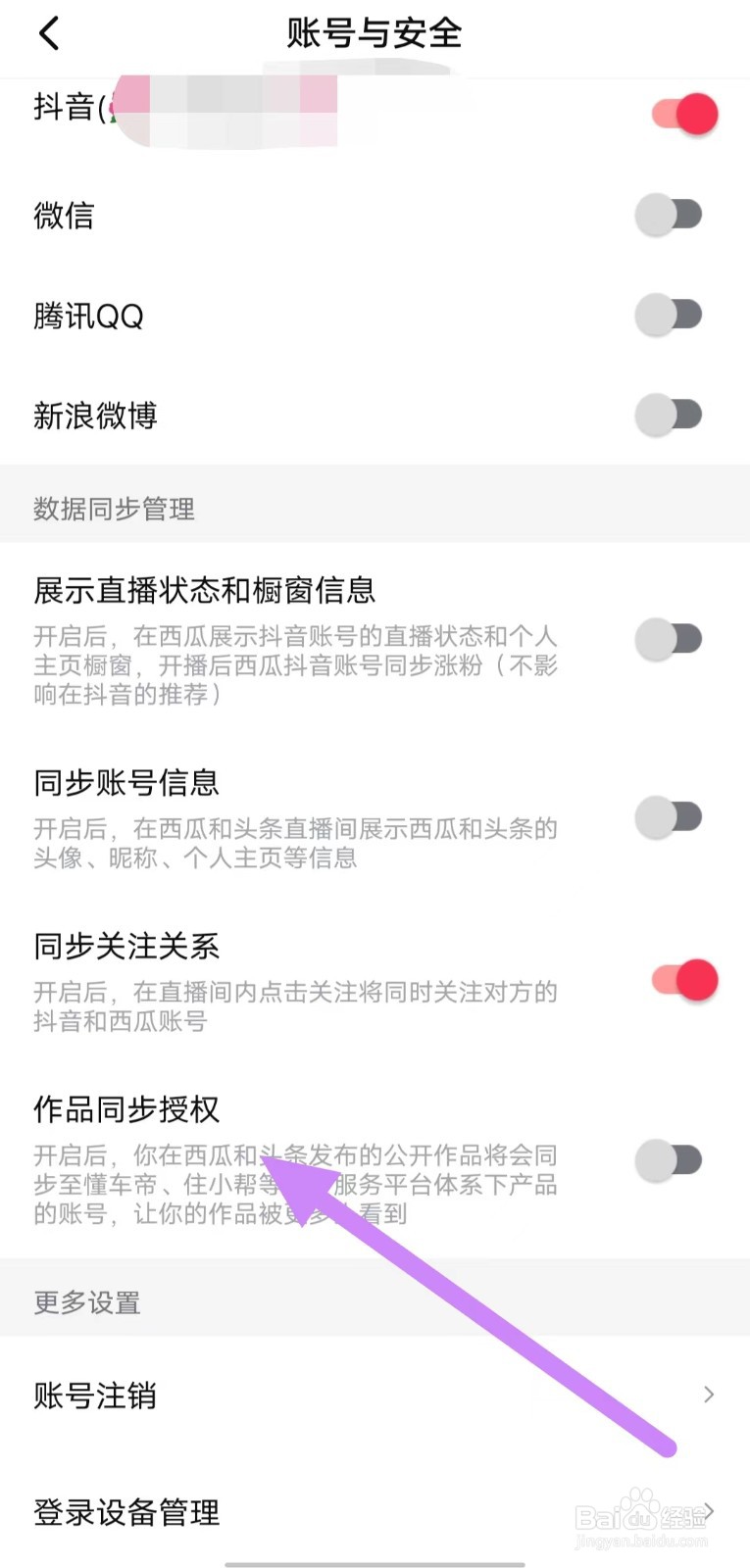Screen dimensions: 750x1568
Task: Open the 账号注销 page
Action: [94, 1394]
